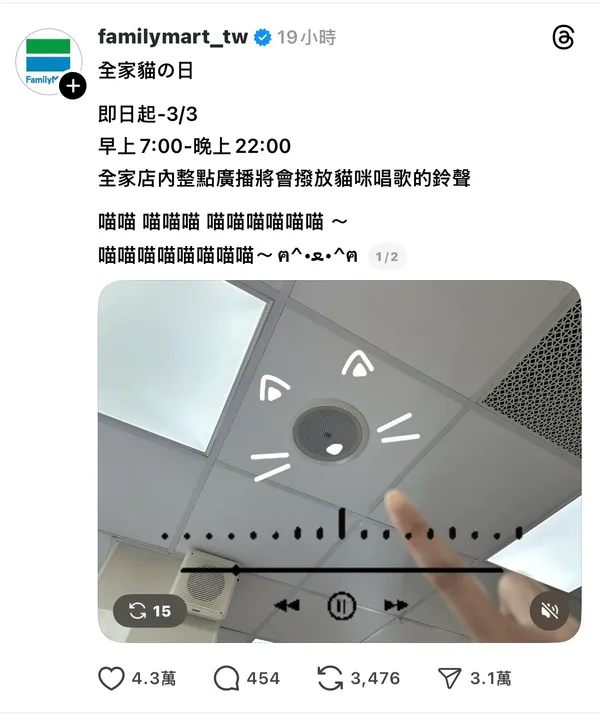Open the 454 comments
This screenshot has width=600, height=720.
[227, 678]
